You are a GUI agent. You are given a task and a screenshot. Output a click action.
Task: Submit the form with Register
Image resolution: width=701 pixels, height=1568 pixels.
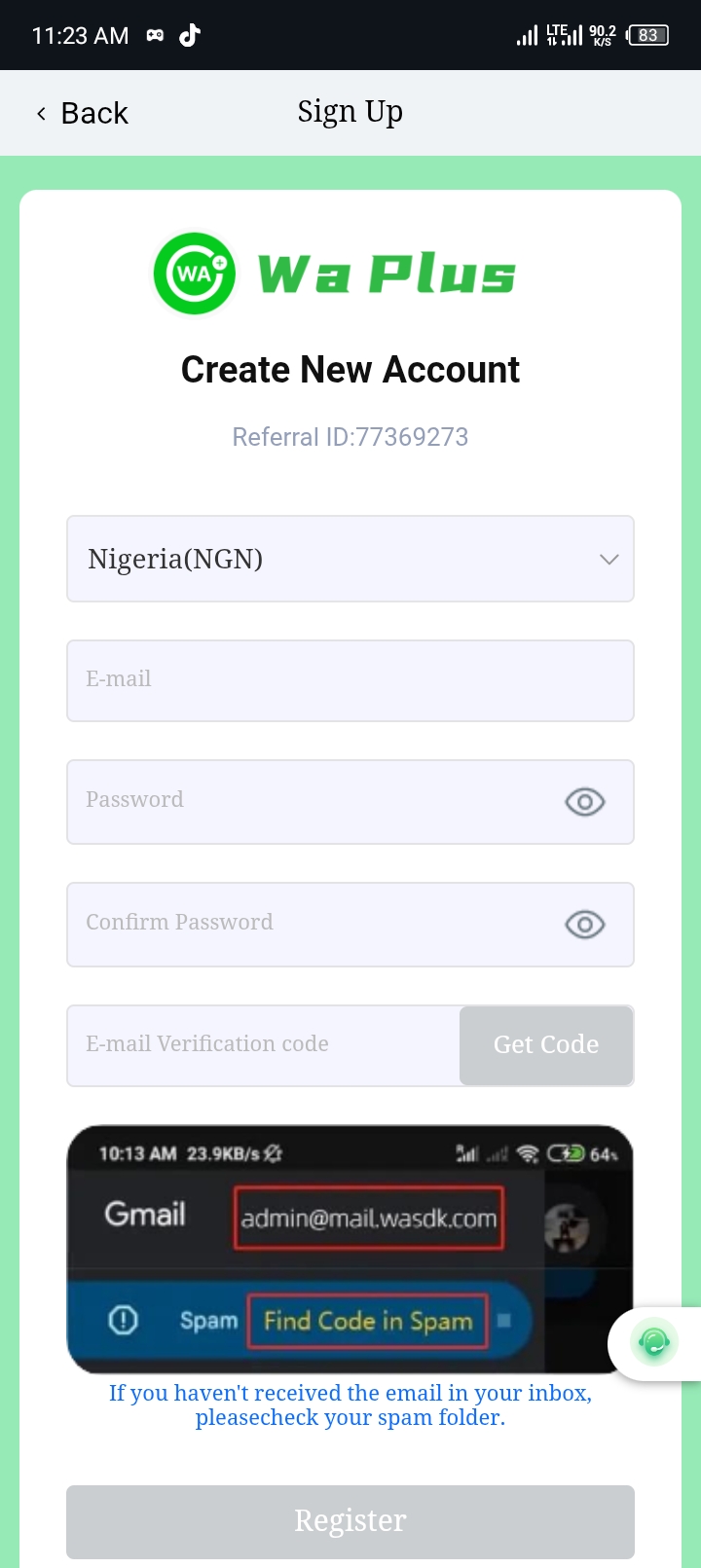tap(350, 1520)
